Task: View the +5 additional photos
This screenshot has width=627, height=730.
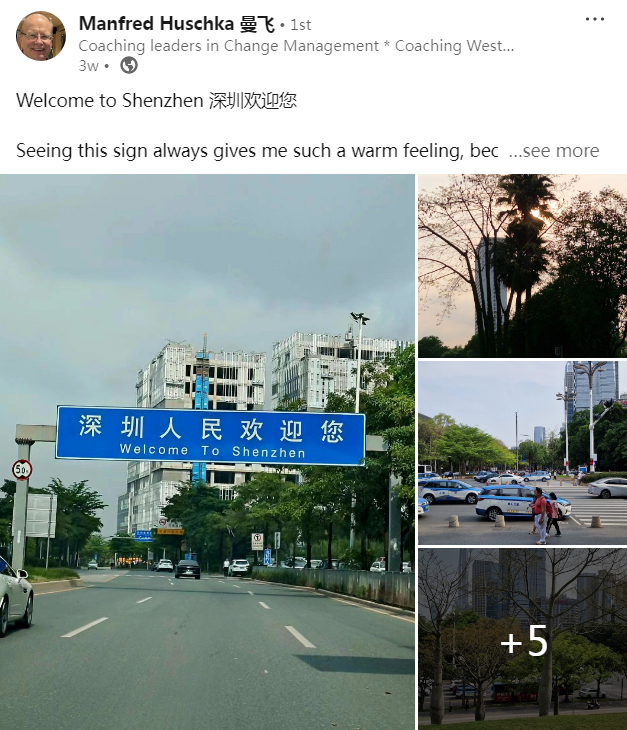Action: 522,640
